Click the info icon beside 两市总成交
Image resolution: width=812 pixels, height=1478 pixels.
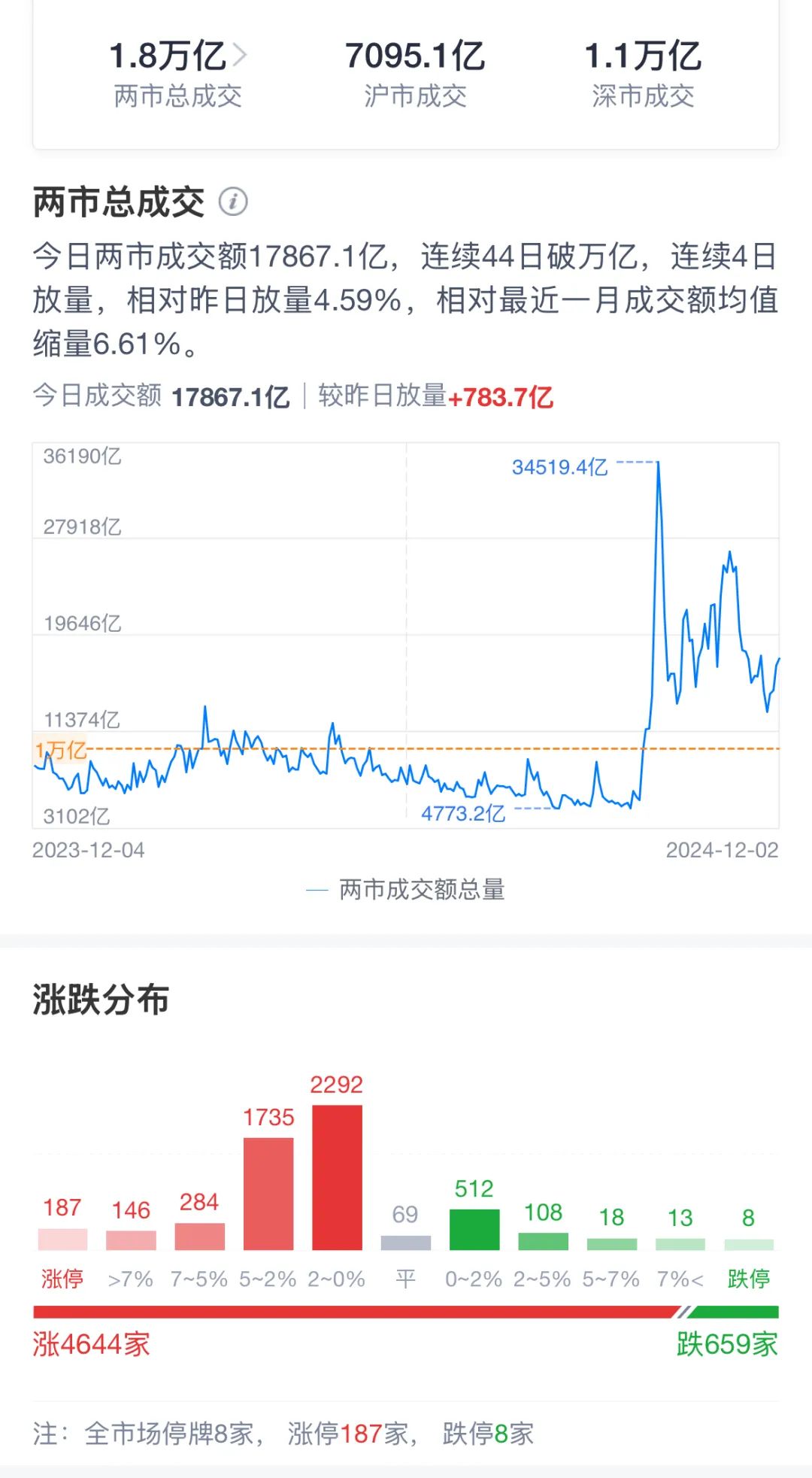233,200
